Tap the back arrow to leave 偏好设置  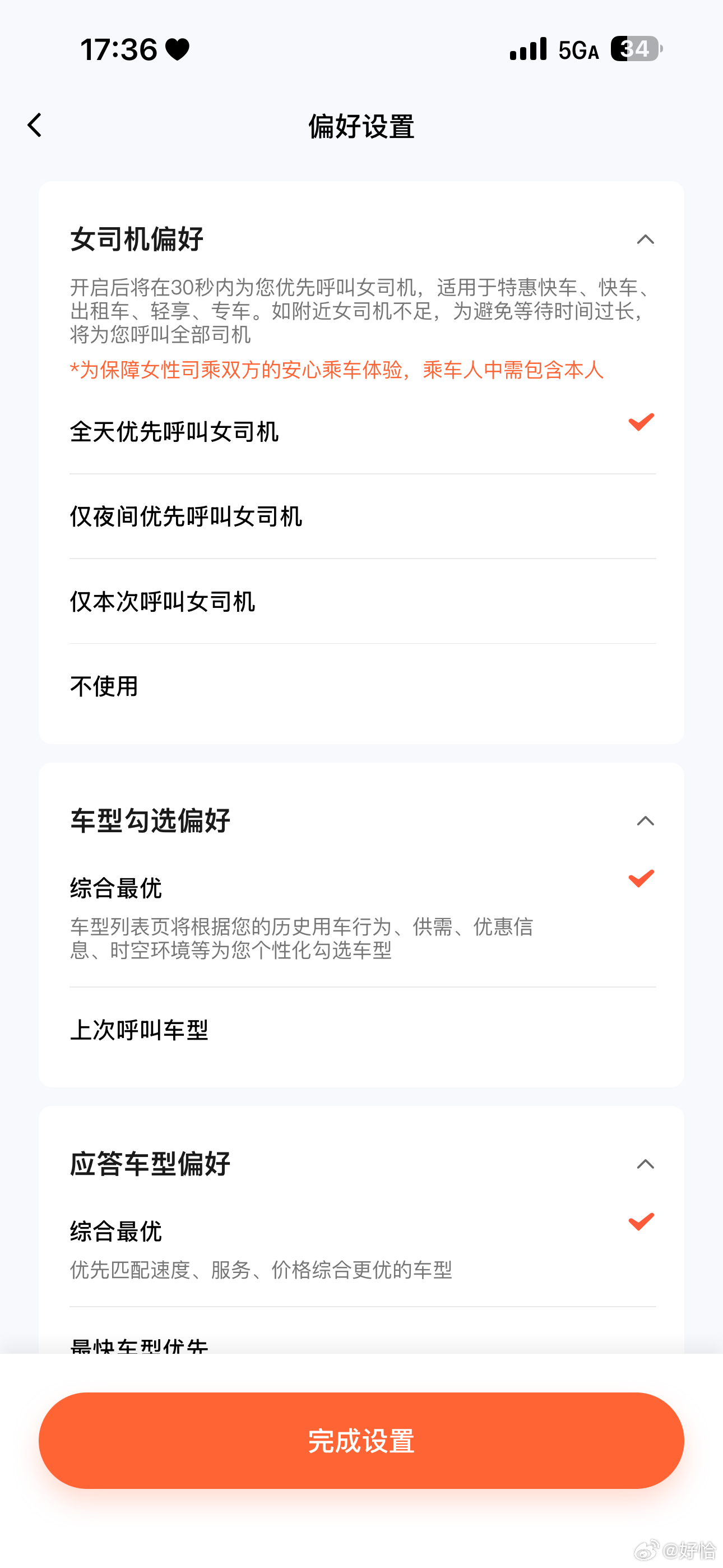35,125
